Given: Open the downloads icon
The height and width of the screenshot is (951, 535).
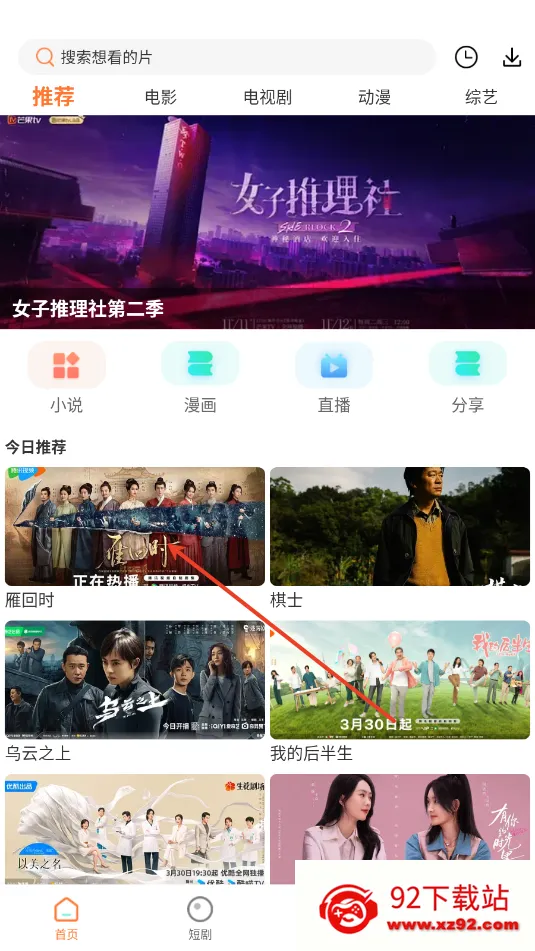Looking at the screenshot, I should point(512,58).
